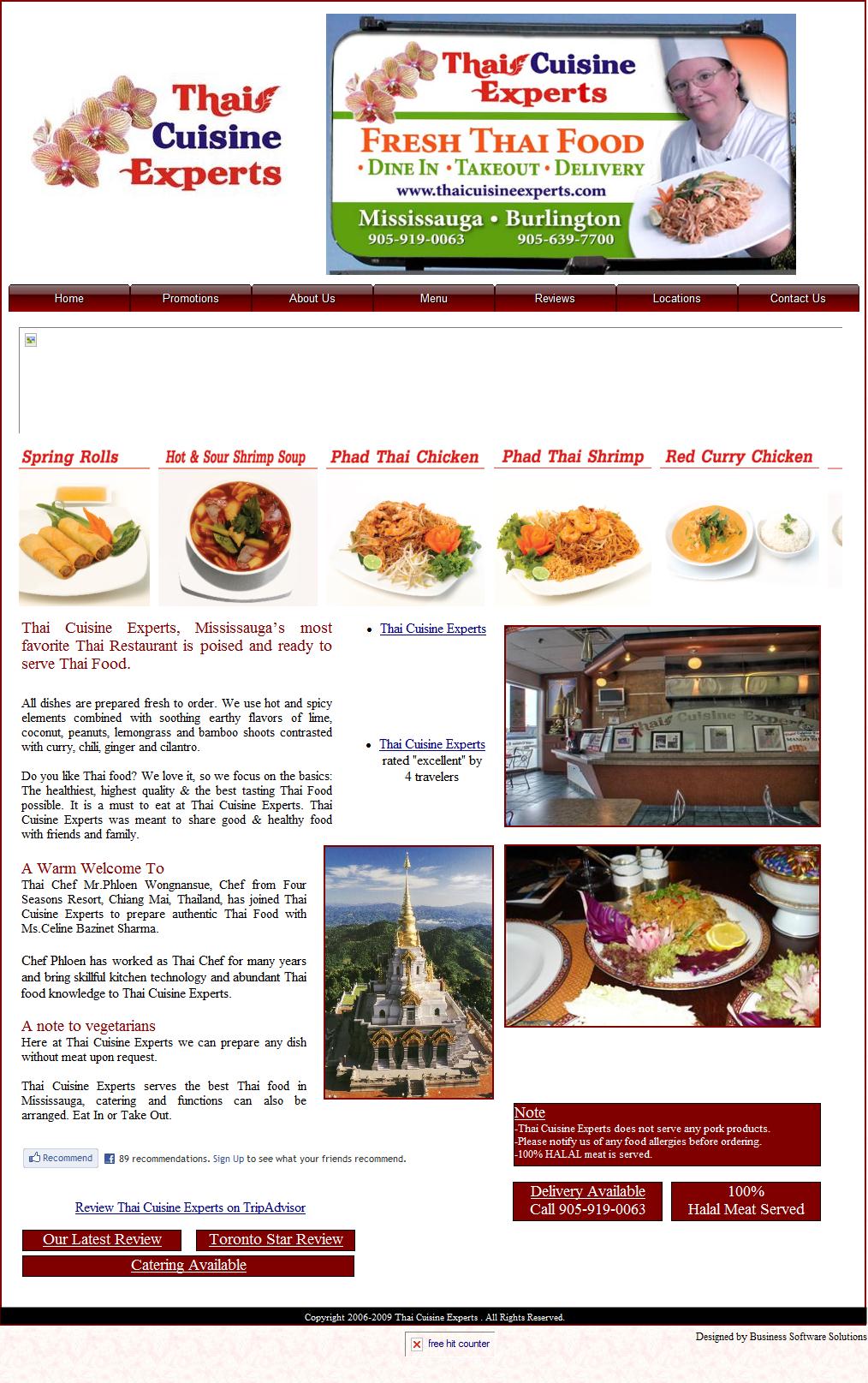Tap the Facebook Recommend button
The image size is (868, 1383).
click(x=61, y=1158)
